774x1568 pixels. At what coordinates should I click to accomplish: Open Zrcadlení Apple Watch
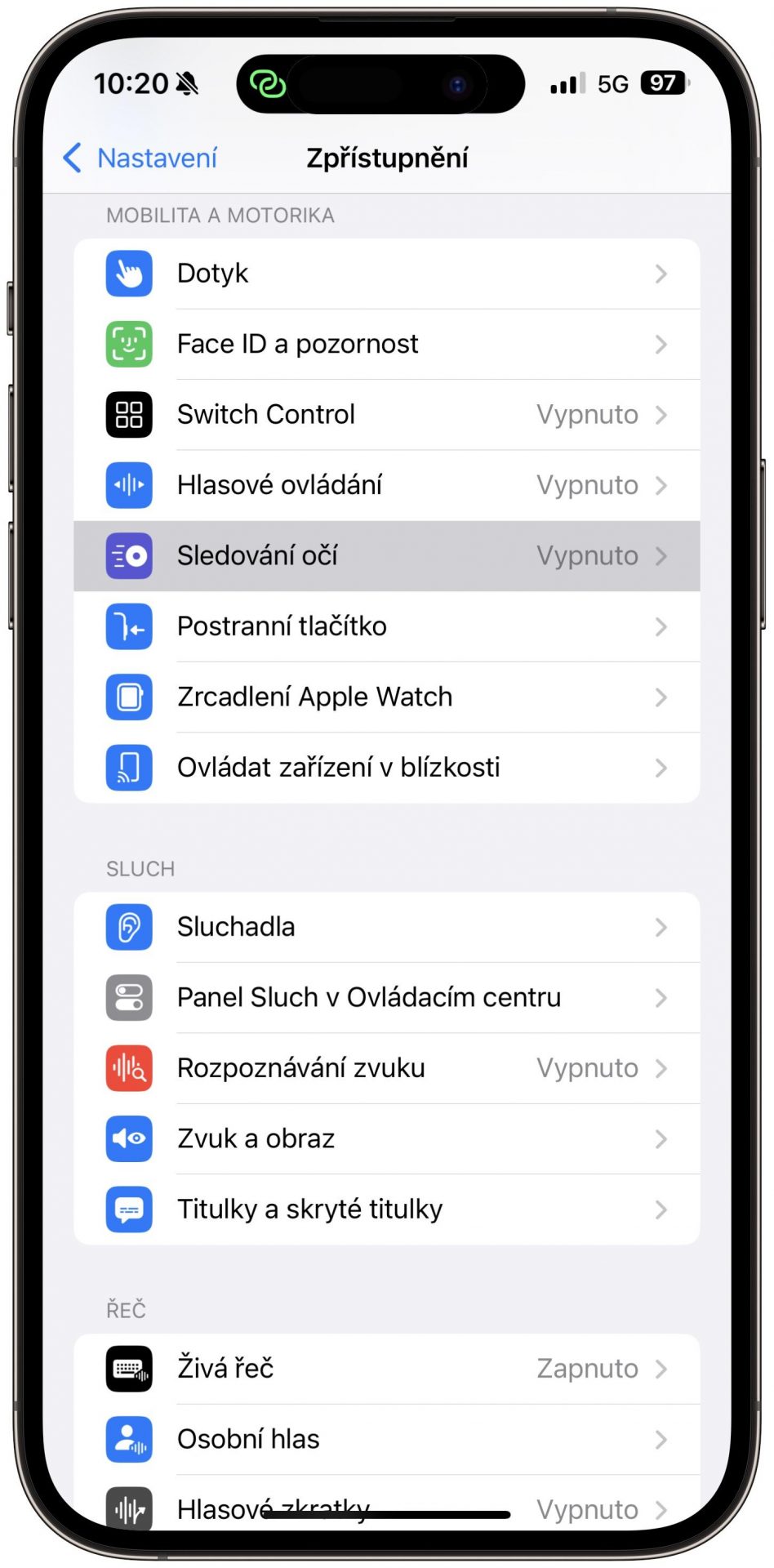pyautogui.click(x=386, y=697)
